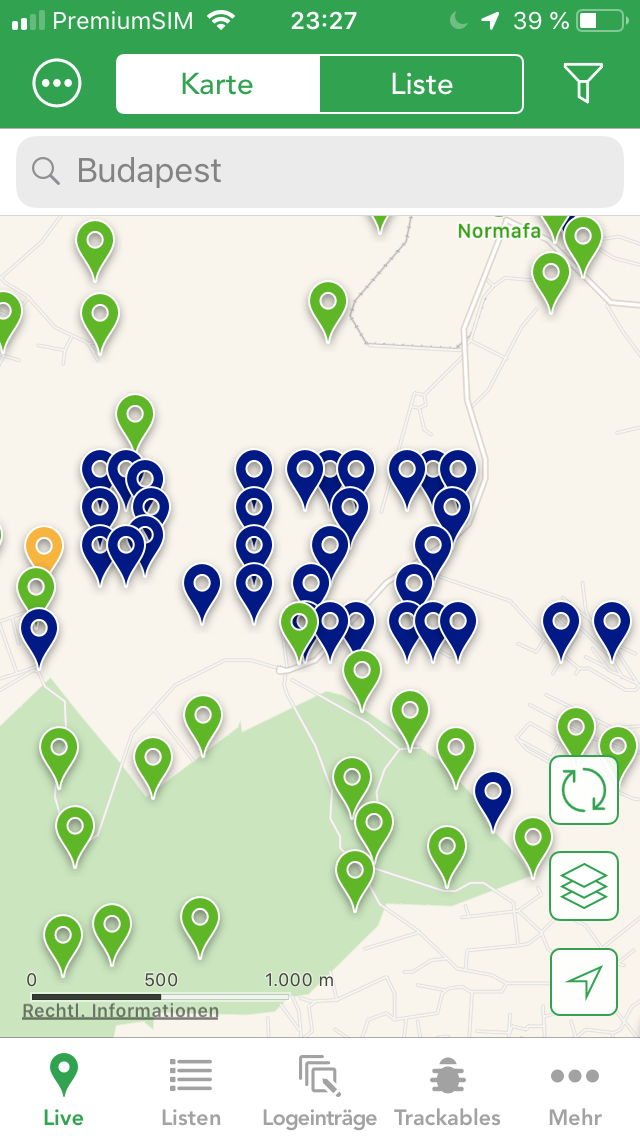Open the filter funnel icon
The height and width of the screenshot is (1136, 640).
(x=583, y=83)
